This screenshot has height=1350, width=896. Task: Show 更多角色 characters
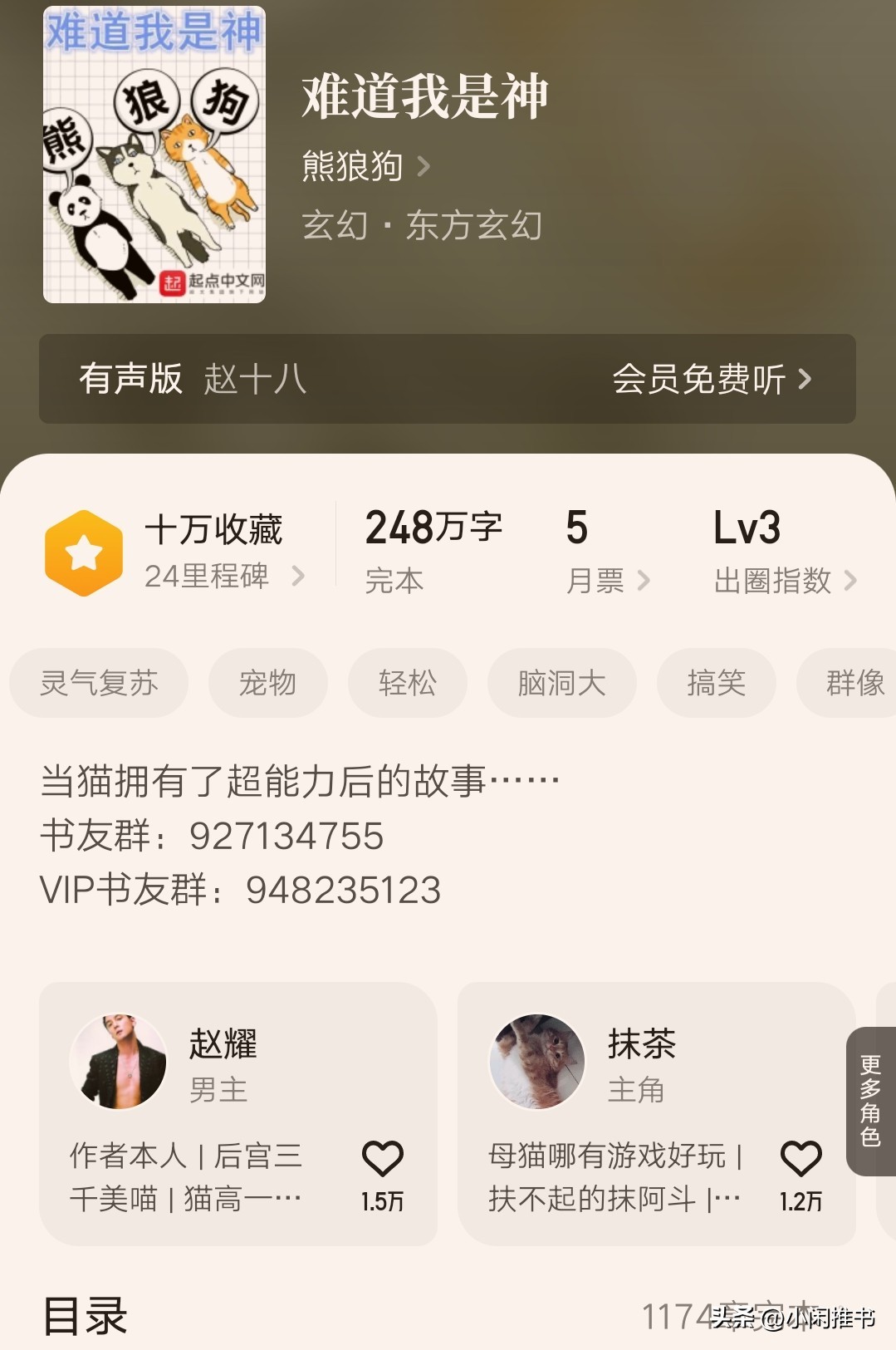click(869, 1100)
